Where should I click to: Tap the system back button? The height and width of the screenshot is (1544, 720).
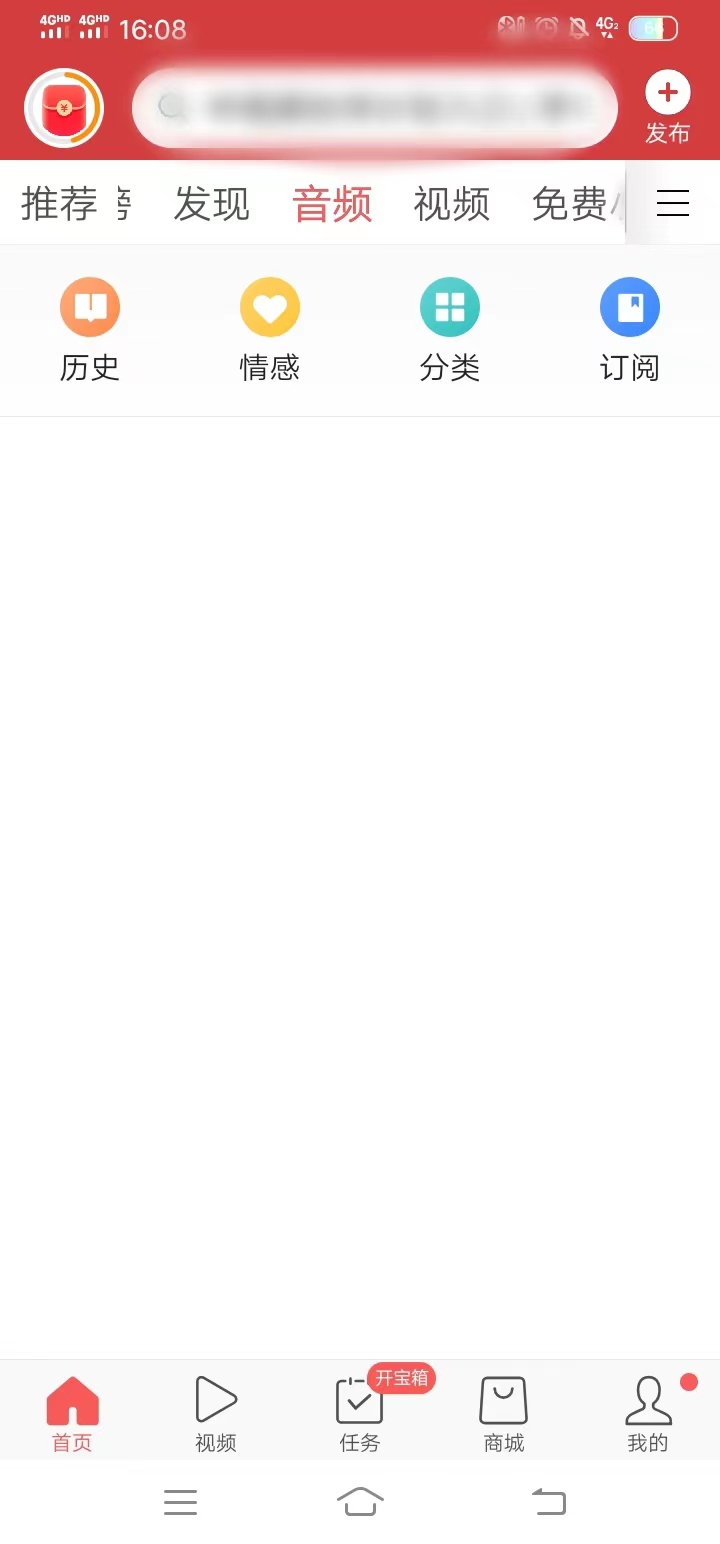pyautogui.click(x=548, y=1501)
